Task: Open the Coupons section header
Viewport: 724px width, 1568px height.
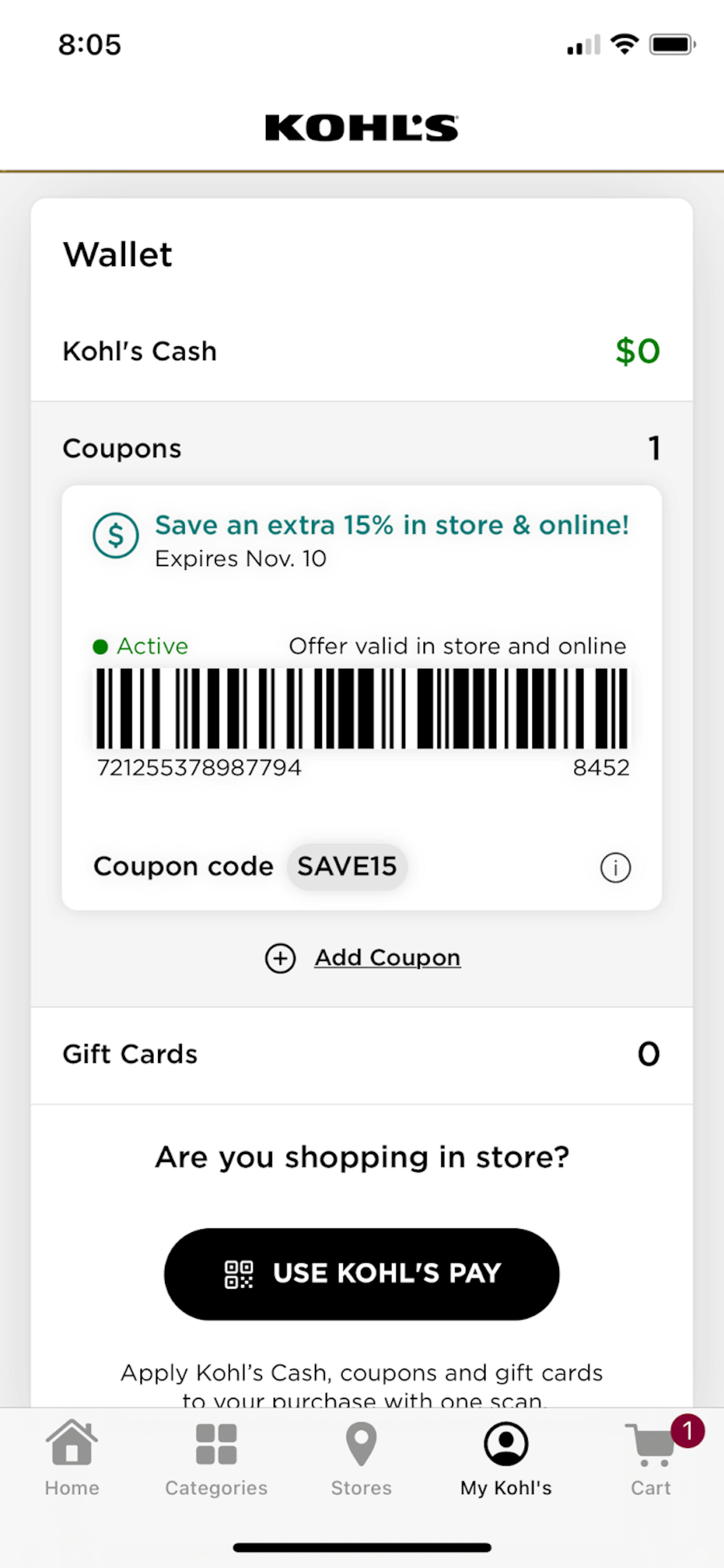Action: pyautogui.click(x=361, y=449)
